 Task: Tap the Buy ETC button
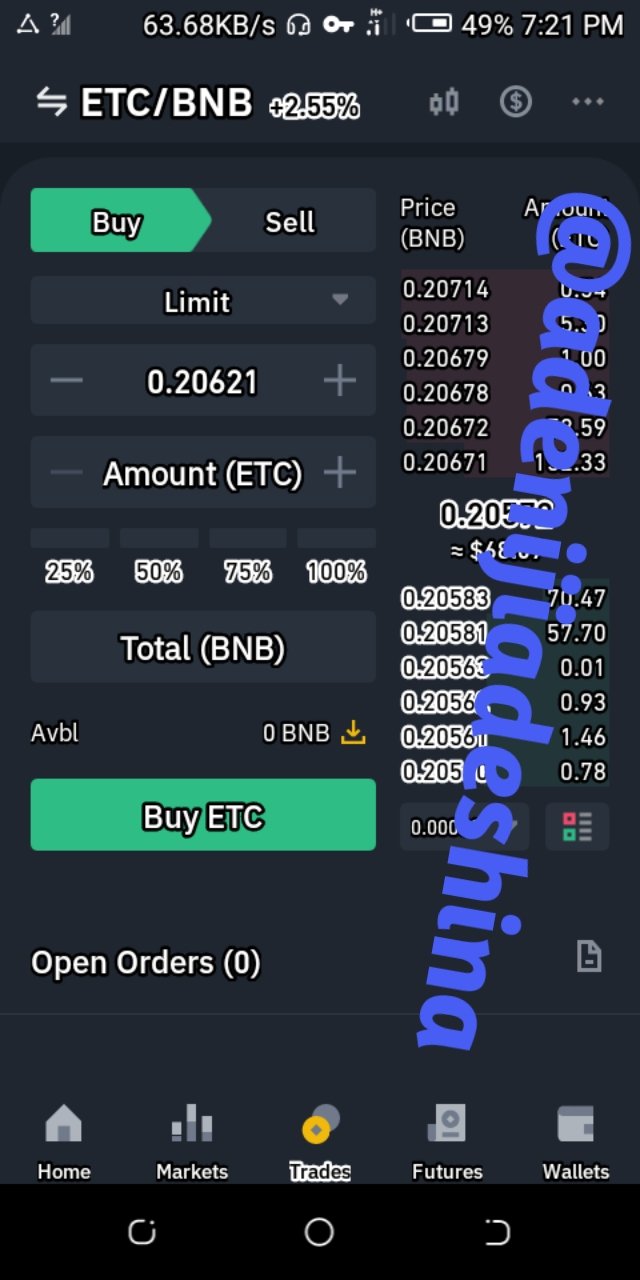click(x=203, y=815)
